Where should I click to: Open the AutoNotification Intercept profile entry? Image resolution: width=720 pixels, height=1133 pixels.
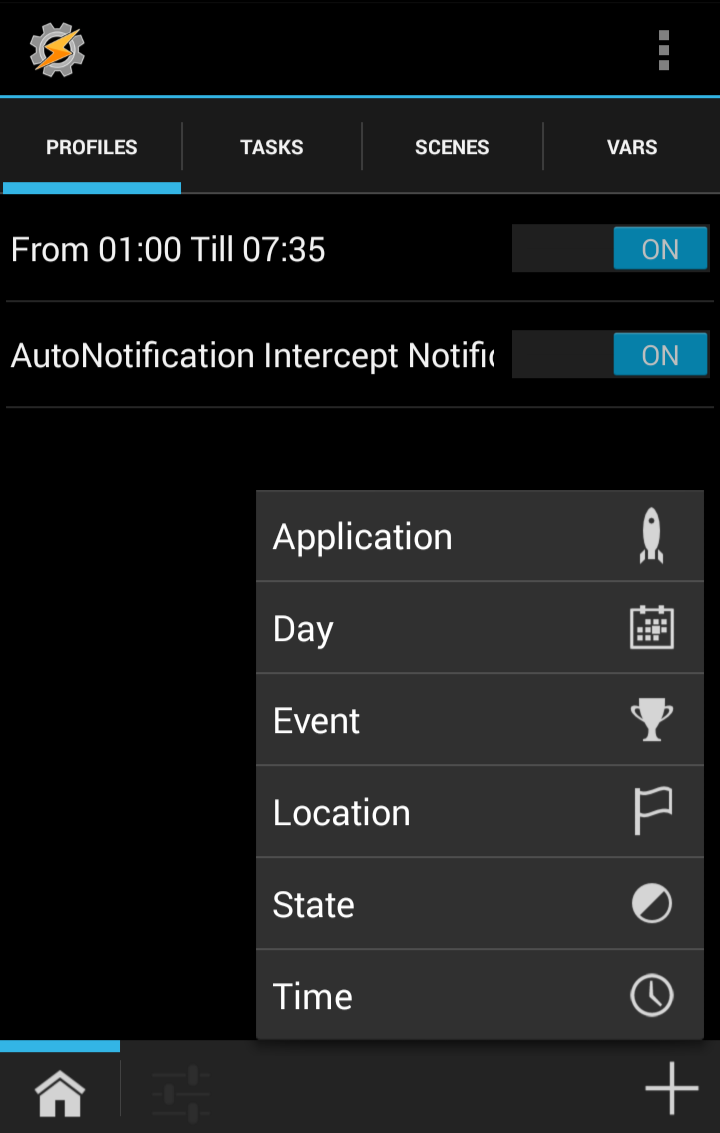250,354
